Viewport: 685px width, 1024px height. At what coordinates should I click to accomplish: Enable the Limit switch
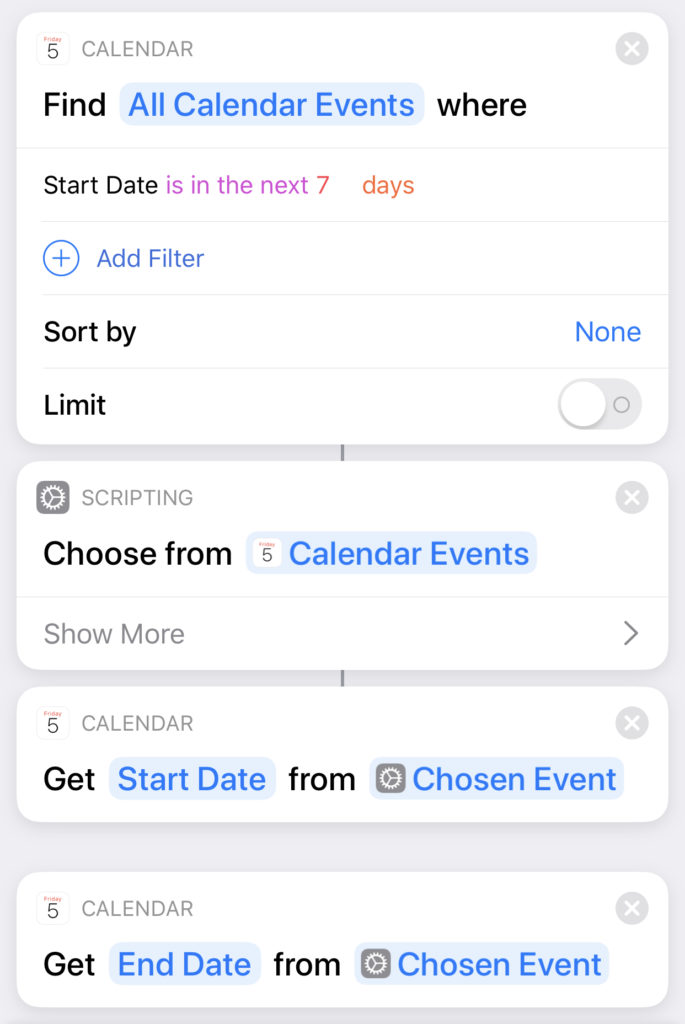tap(599, 405)
